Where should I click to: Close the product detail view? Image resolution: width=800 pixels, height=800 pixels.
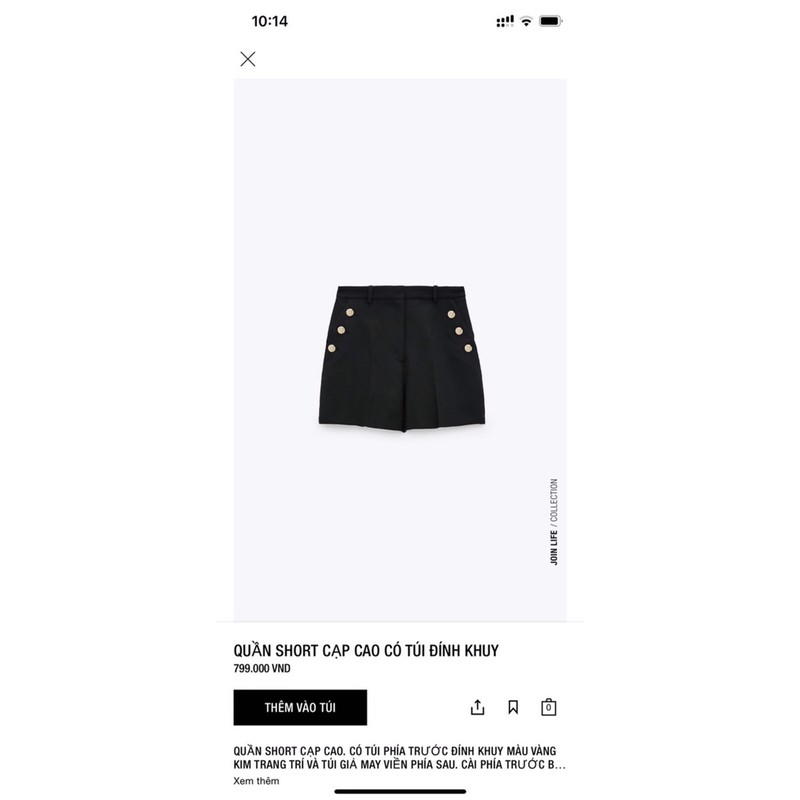click(248, 59)
